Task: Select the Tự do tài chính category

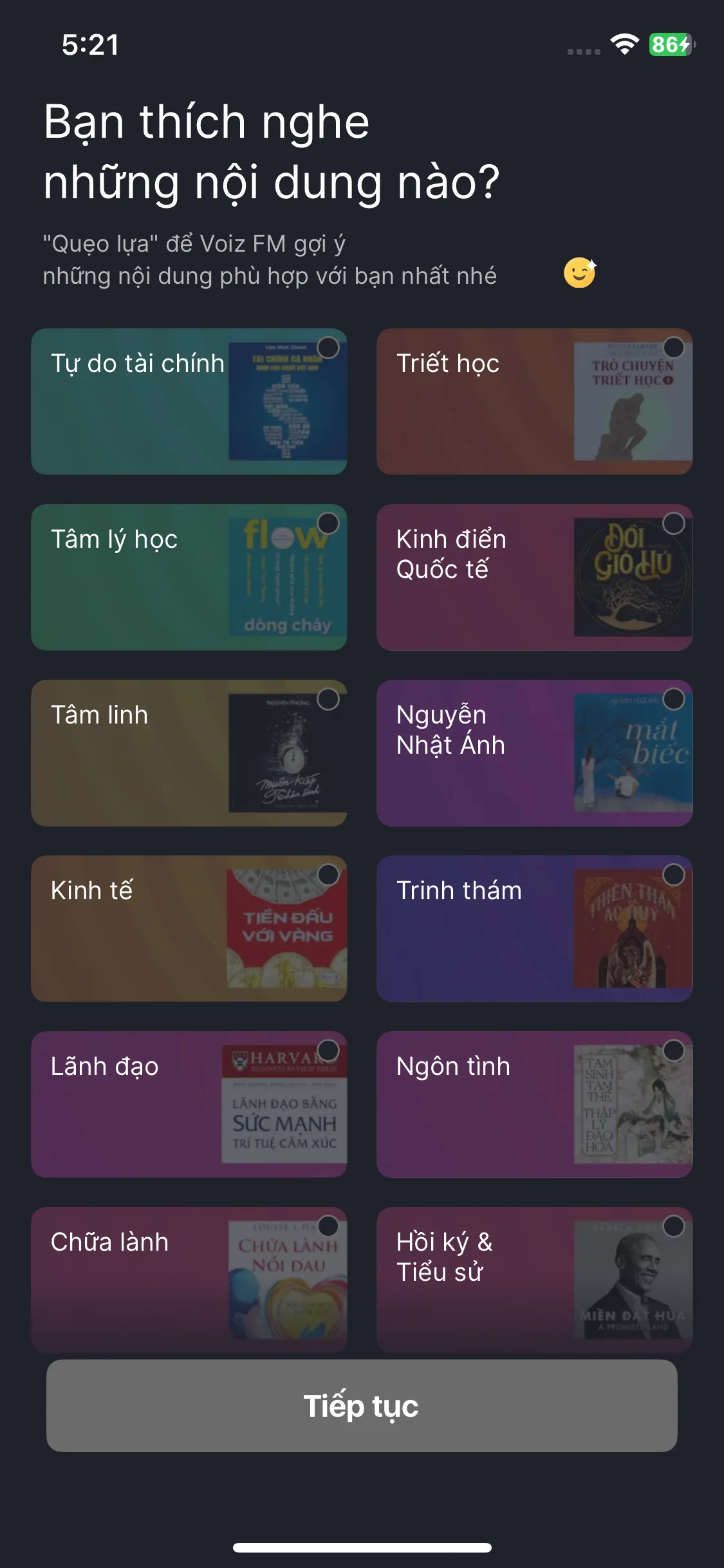Action: [189, 402]
